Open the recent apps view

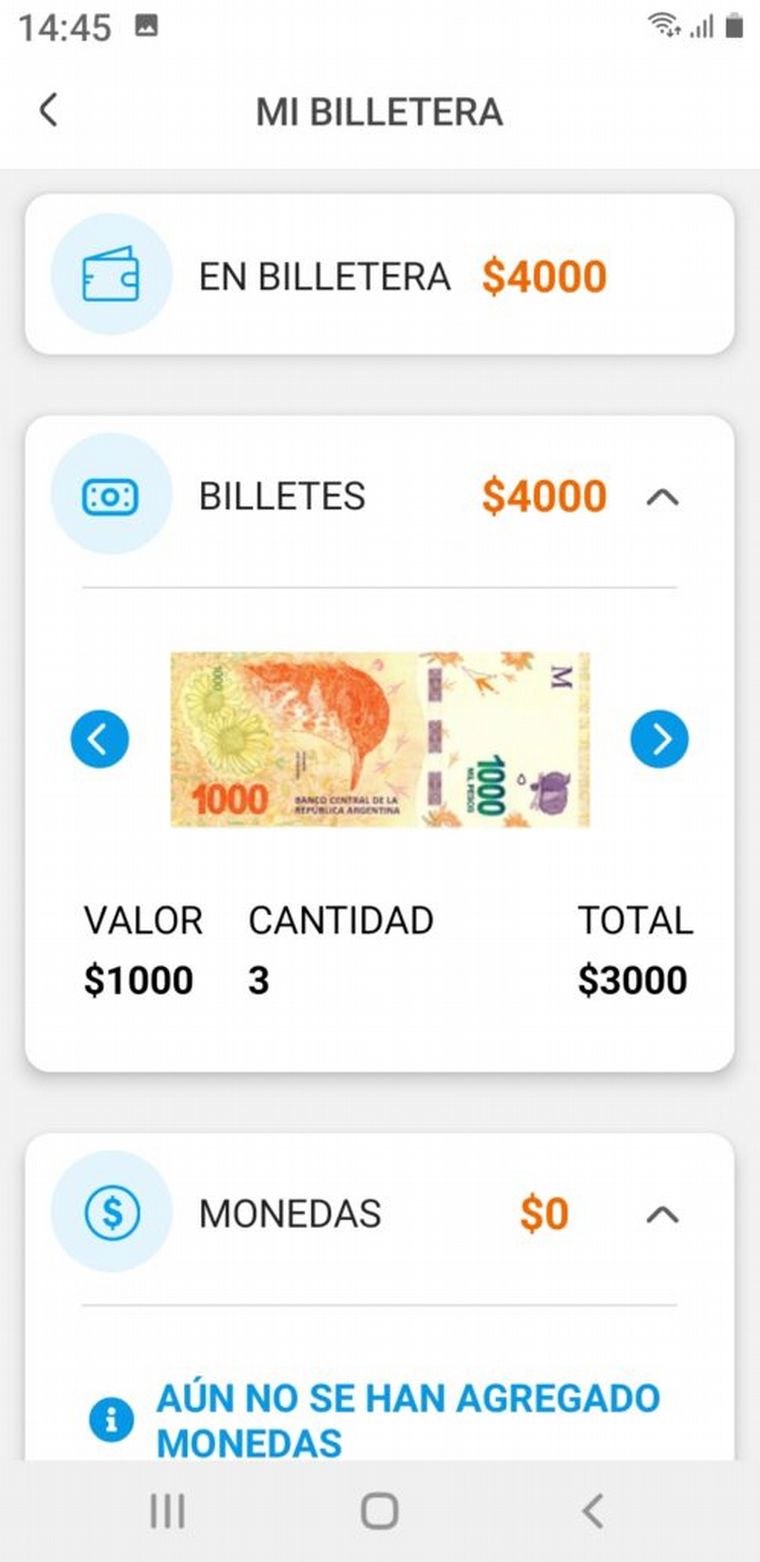point(167,1511)
